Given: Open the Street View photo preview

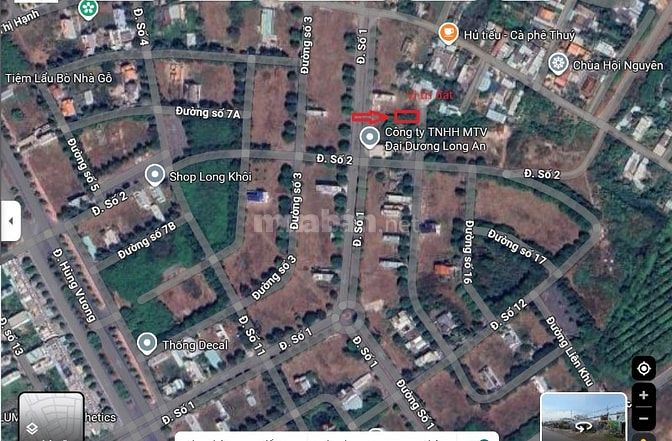Looking at the screenshot, I should pyautogui.click(x=583, y=416).
